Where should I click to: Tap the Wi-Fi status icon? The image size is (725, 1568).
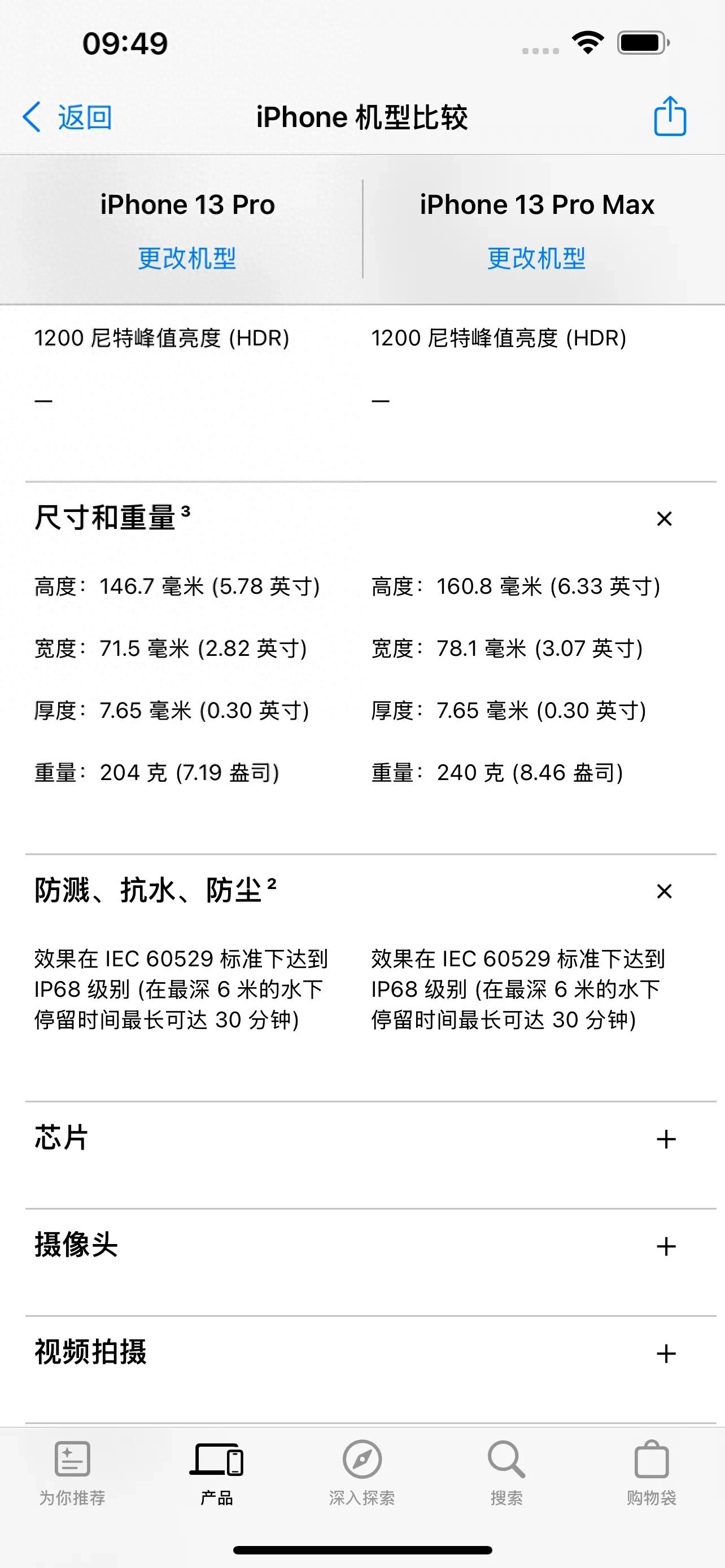pos(587,41)
